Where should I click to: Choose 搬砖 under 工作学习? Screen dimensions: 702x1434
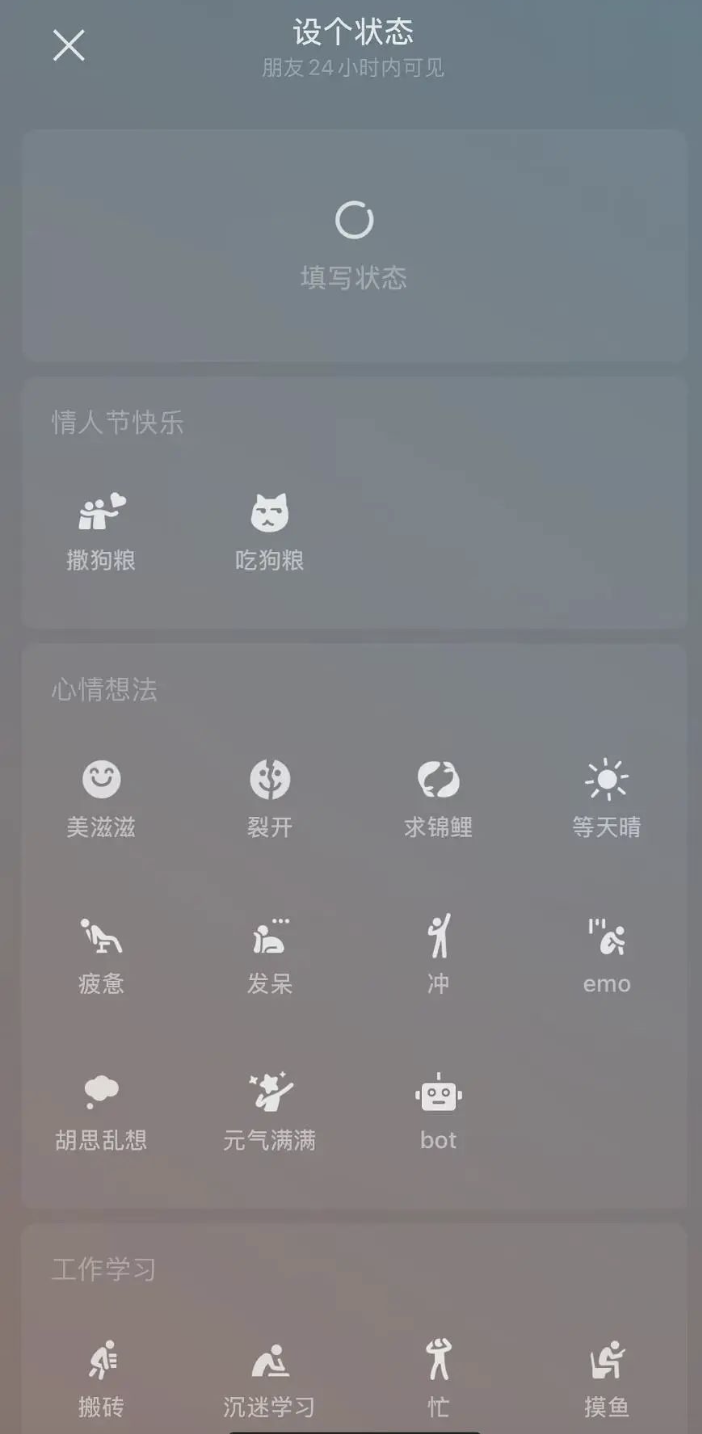pos(101,1378)
